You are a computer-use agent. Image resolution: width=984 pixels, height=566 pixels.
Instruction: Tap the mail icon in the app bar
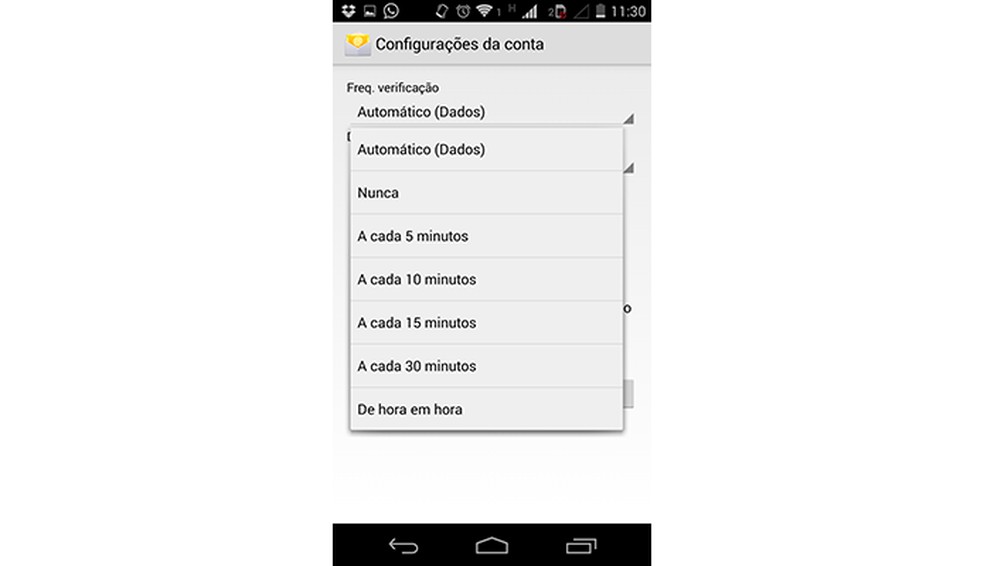[356, 45]
